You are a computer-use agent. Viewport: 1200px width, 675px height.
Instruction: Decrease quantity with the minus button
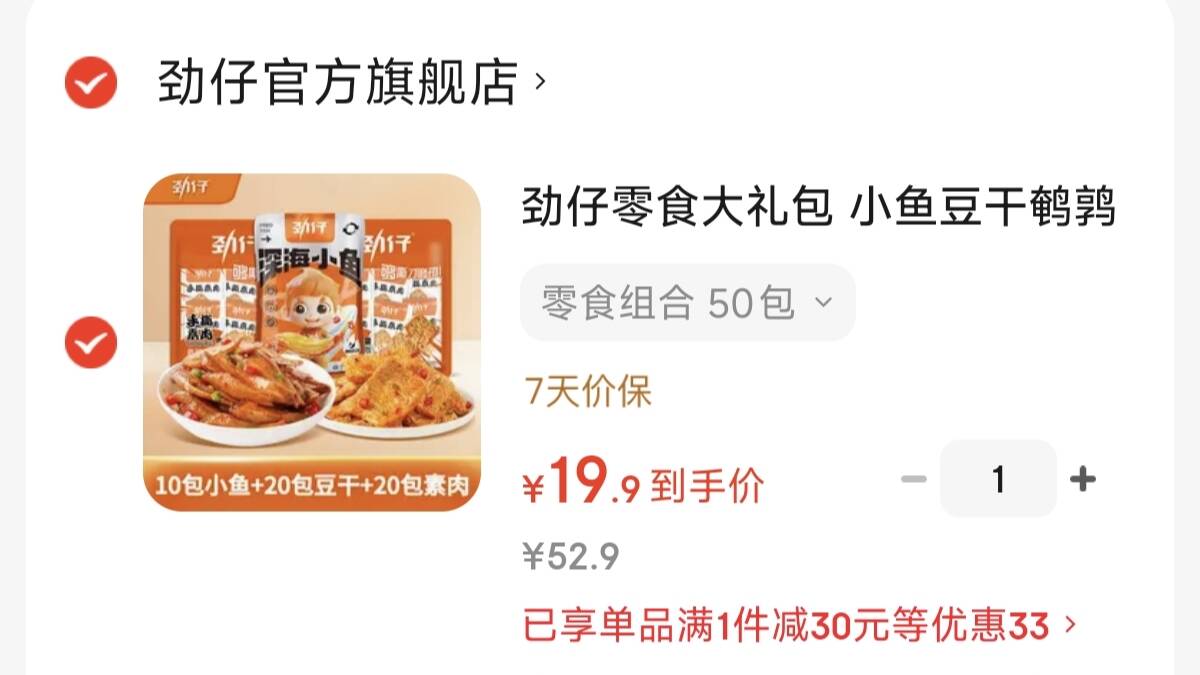click(913, 479)
